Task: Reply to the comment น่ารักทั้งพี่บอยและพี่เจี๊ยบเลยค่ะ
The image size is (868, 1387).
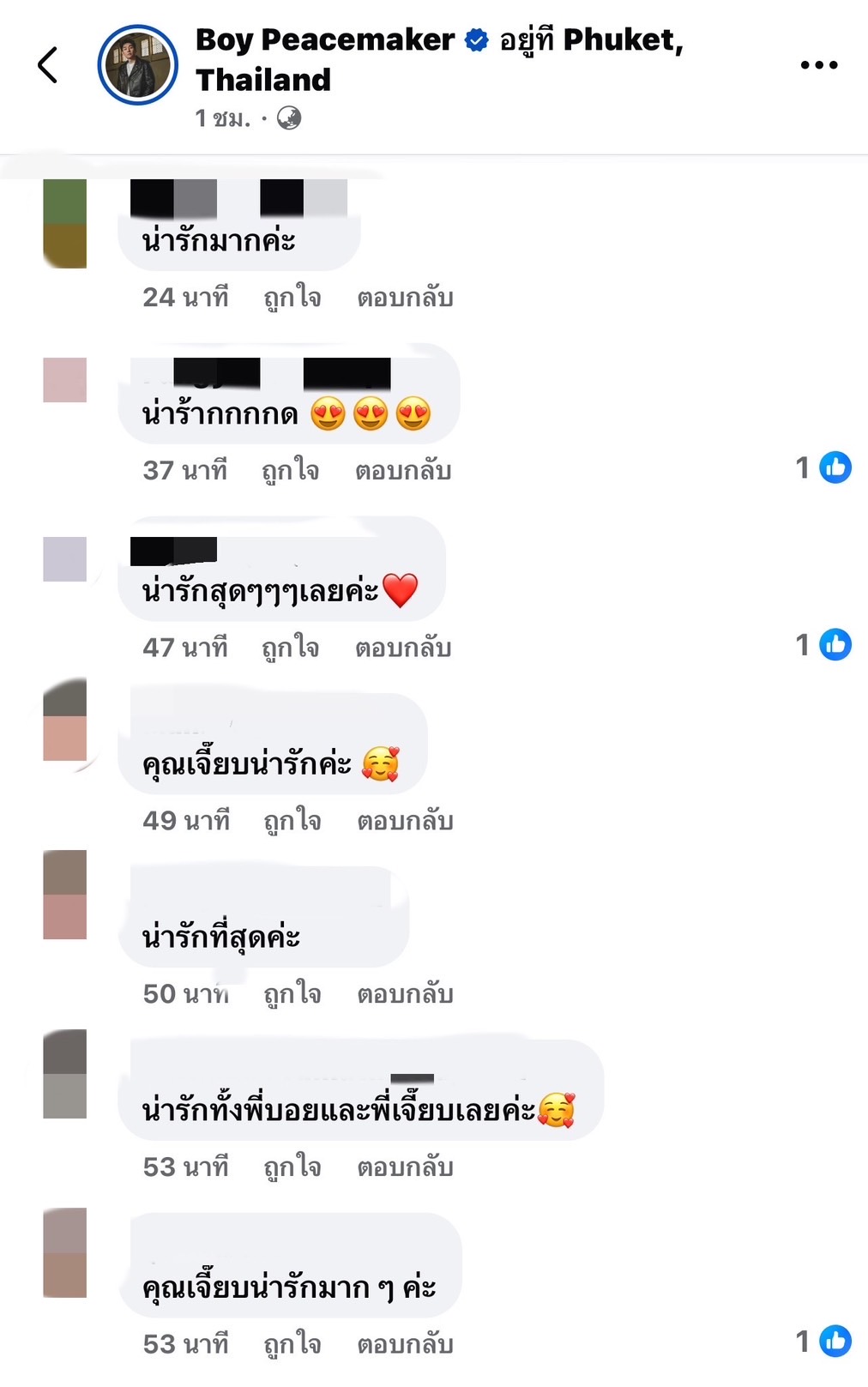Action: click(x=405, y=1167)
